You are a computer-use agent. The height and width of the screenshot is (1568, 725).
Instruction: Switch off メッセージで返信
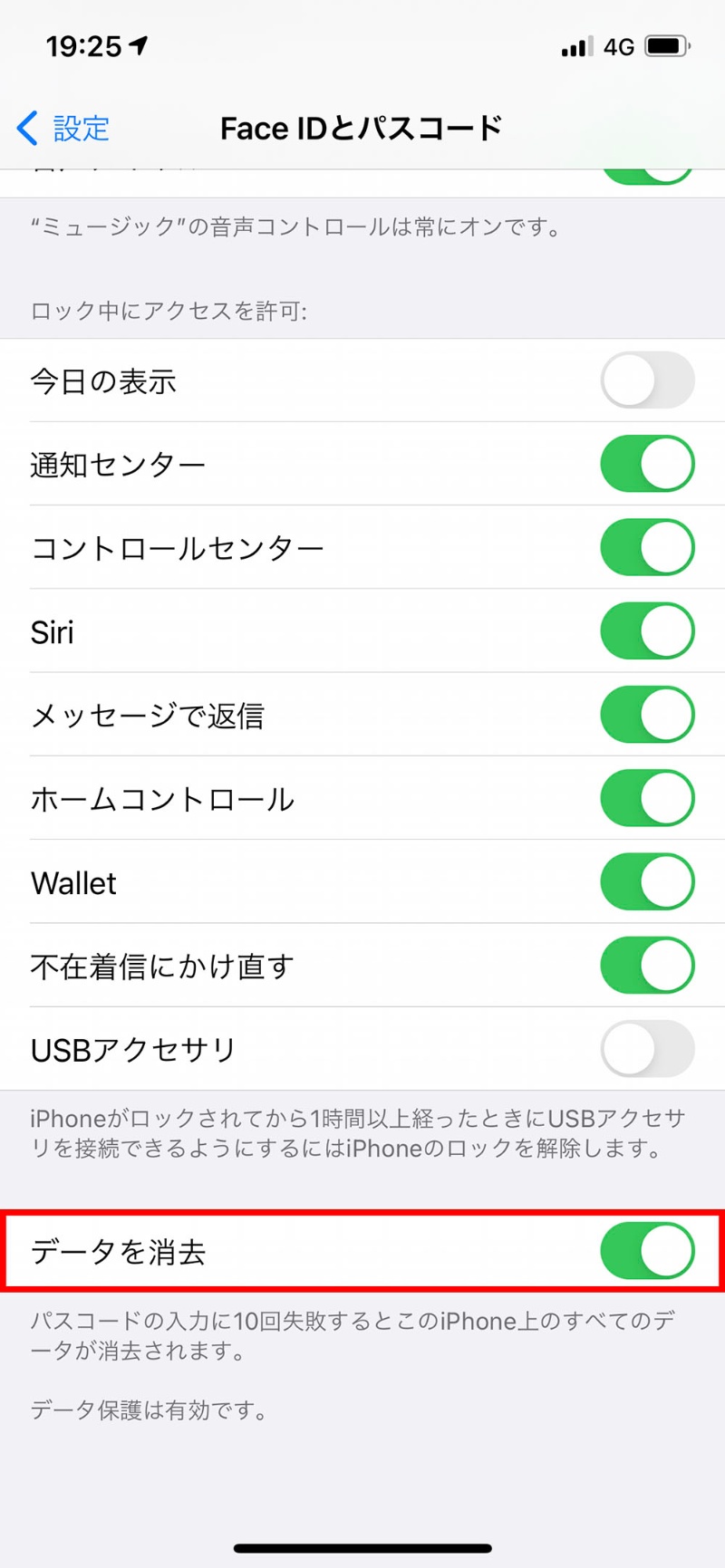click(647, 715)
